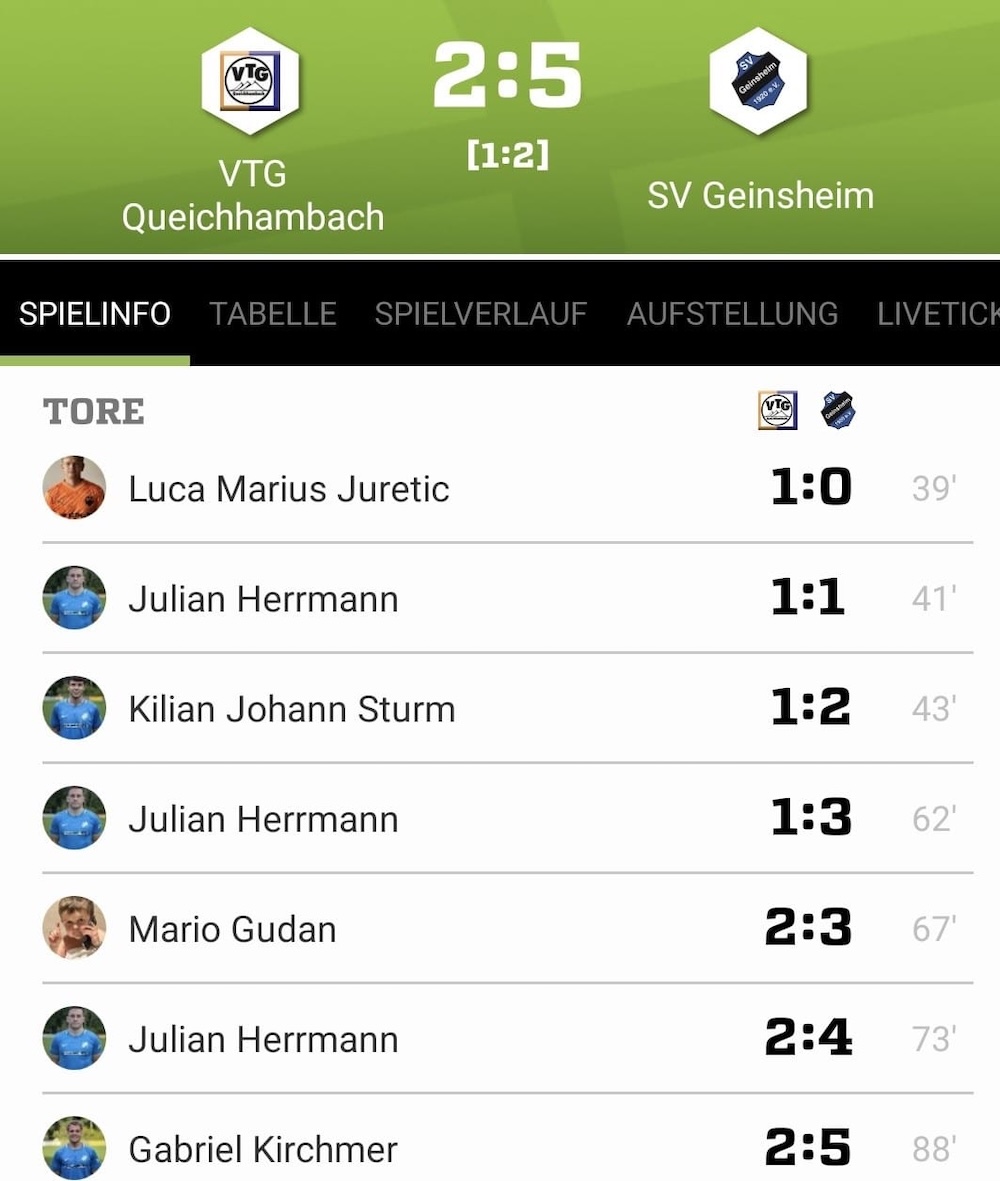Go to the Liveticker tab

click(938, 314)
